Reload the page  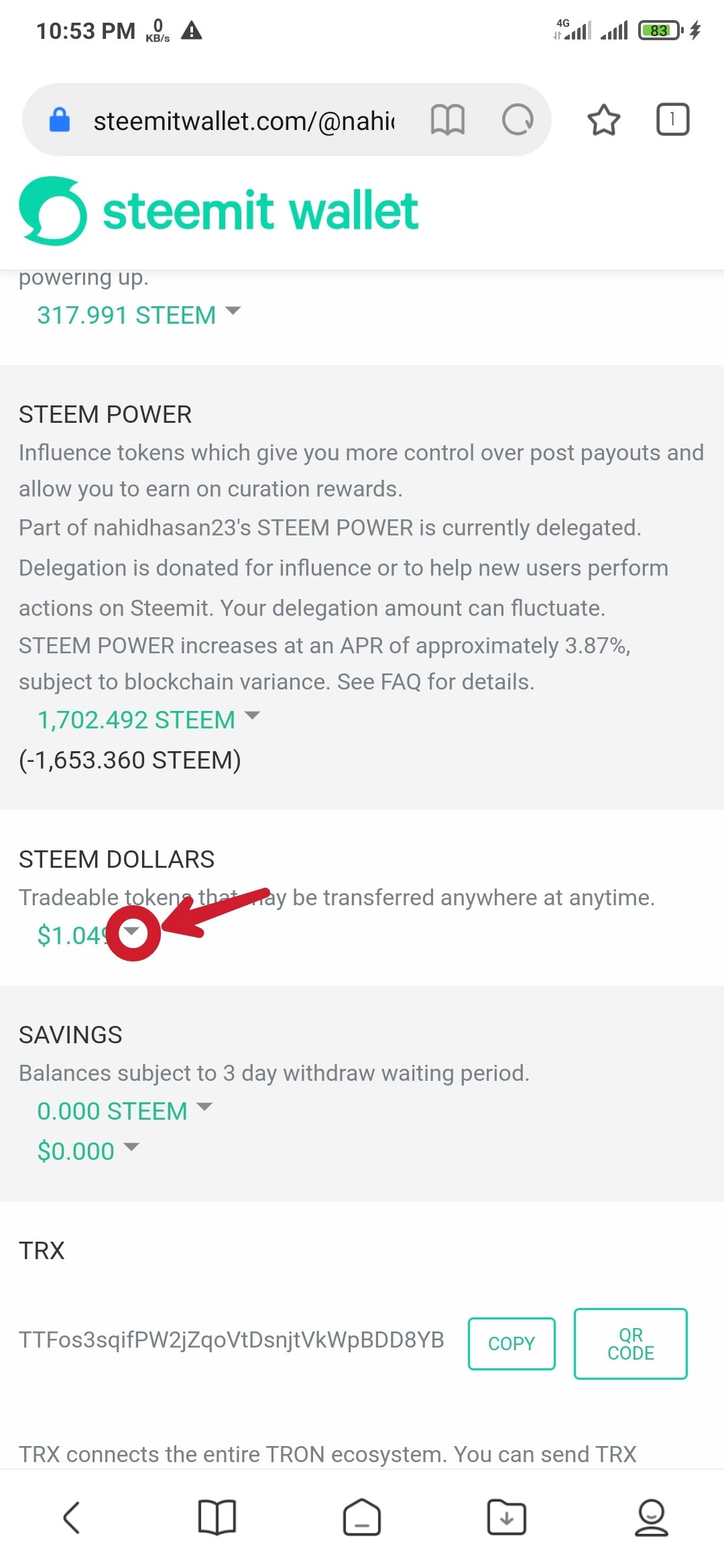pos(518,121)
